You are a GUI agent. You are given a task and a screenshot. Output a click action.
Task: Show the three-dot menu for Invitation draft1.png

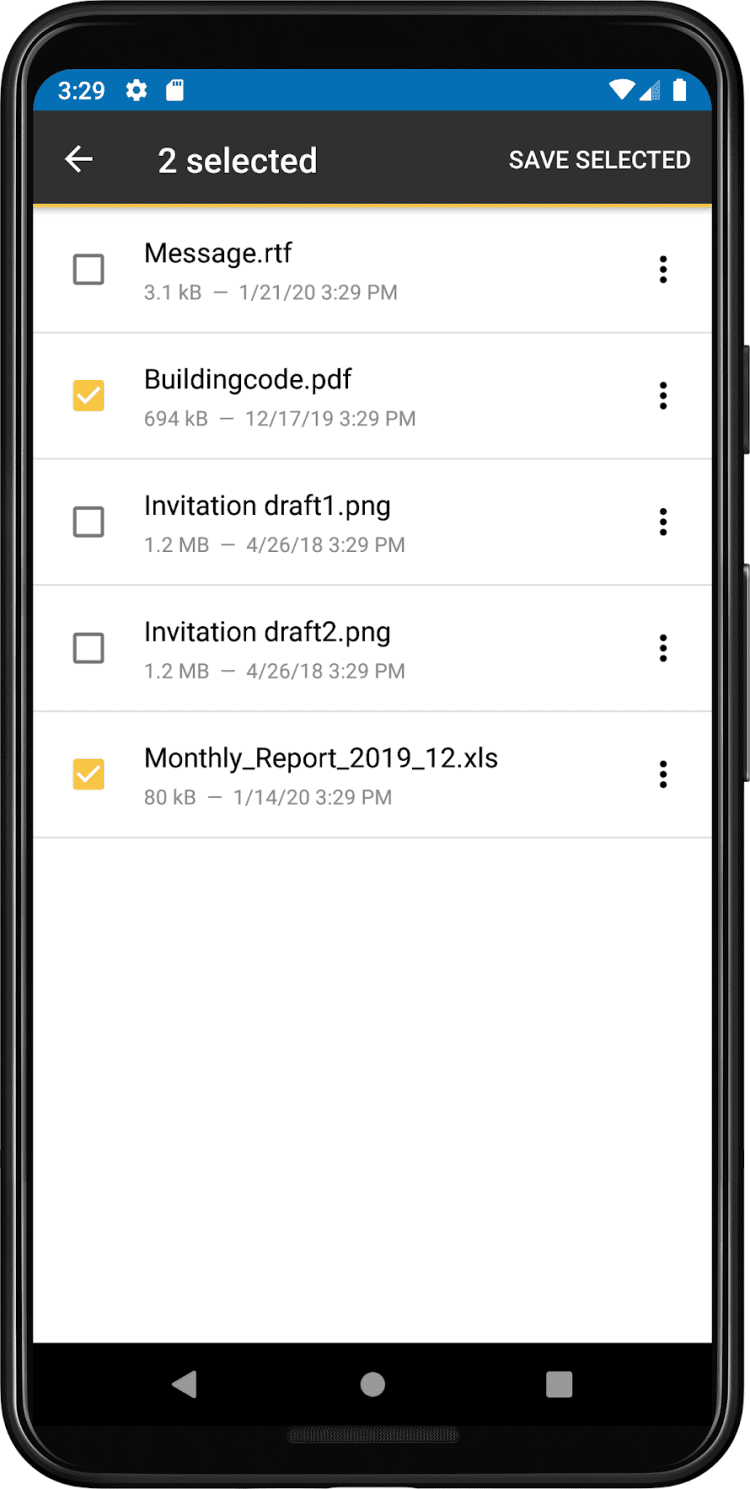(662, 522)
